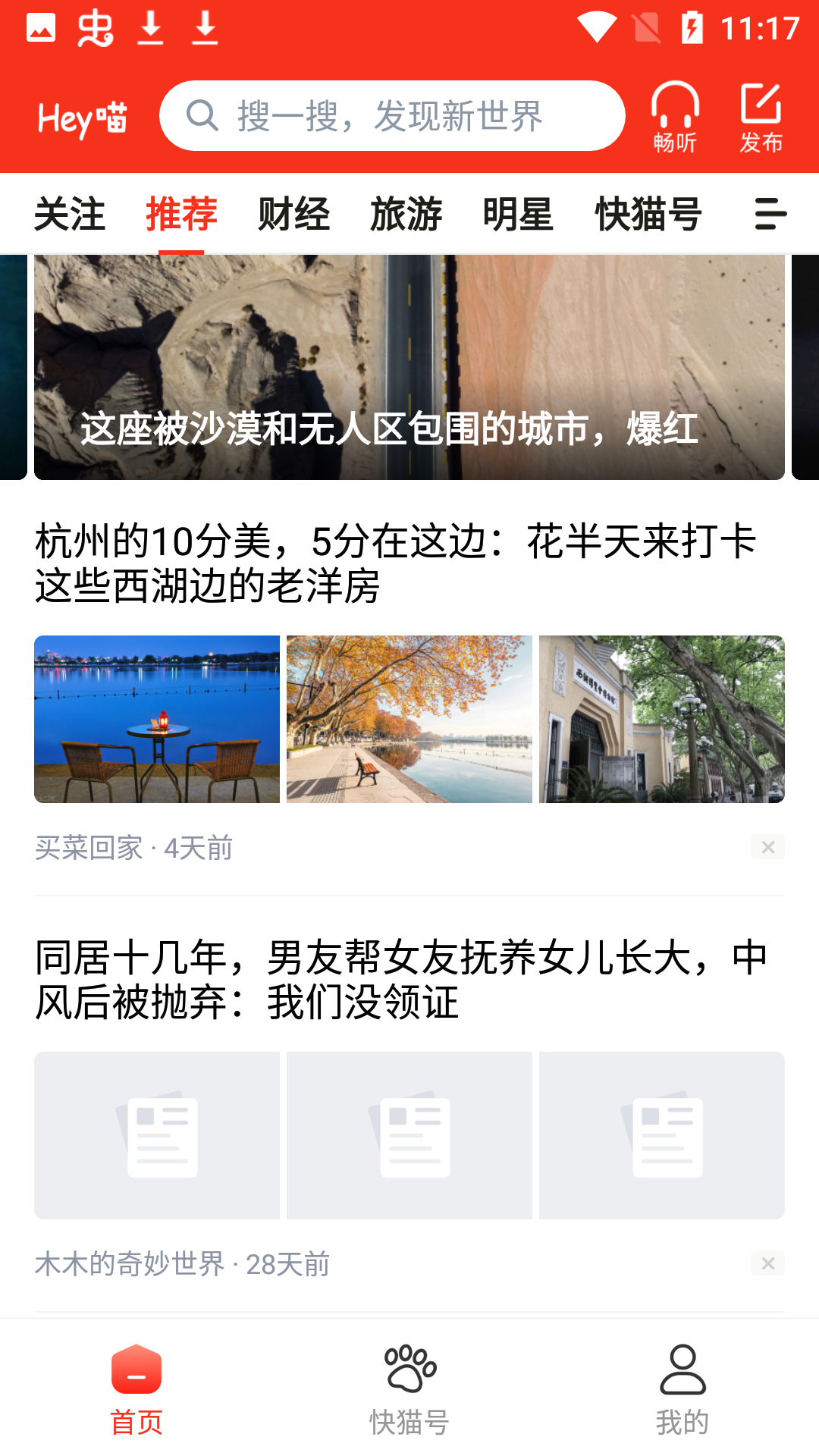Switch to the 快猫号 top tab
The width and height of the screenshot is (819, 1456).
648,214
